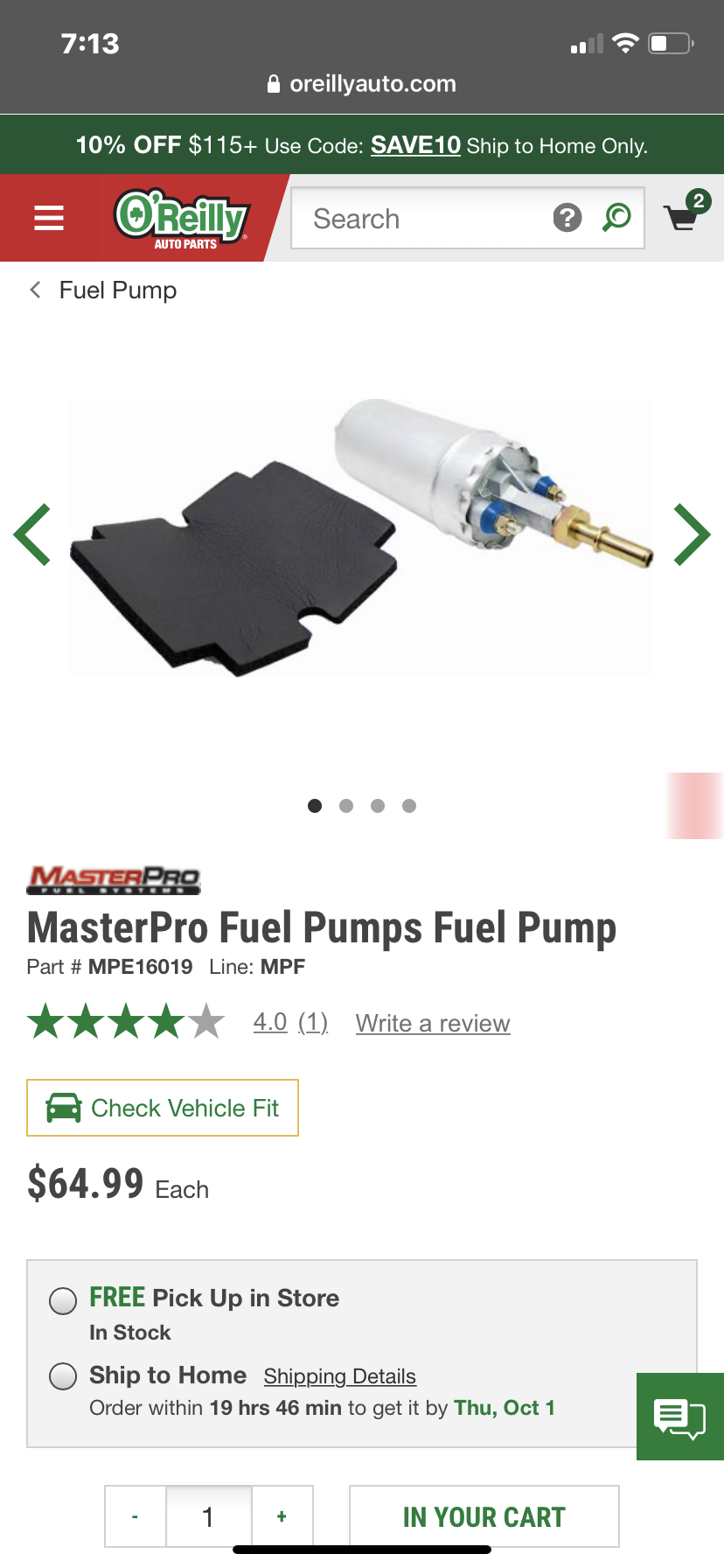Open the Shipping Details link
This screenshot has height=1568, width=724.
click(x=339, y=1375)
